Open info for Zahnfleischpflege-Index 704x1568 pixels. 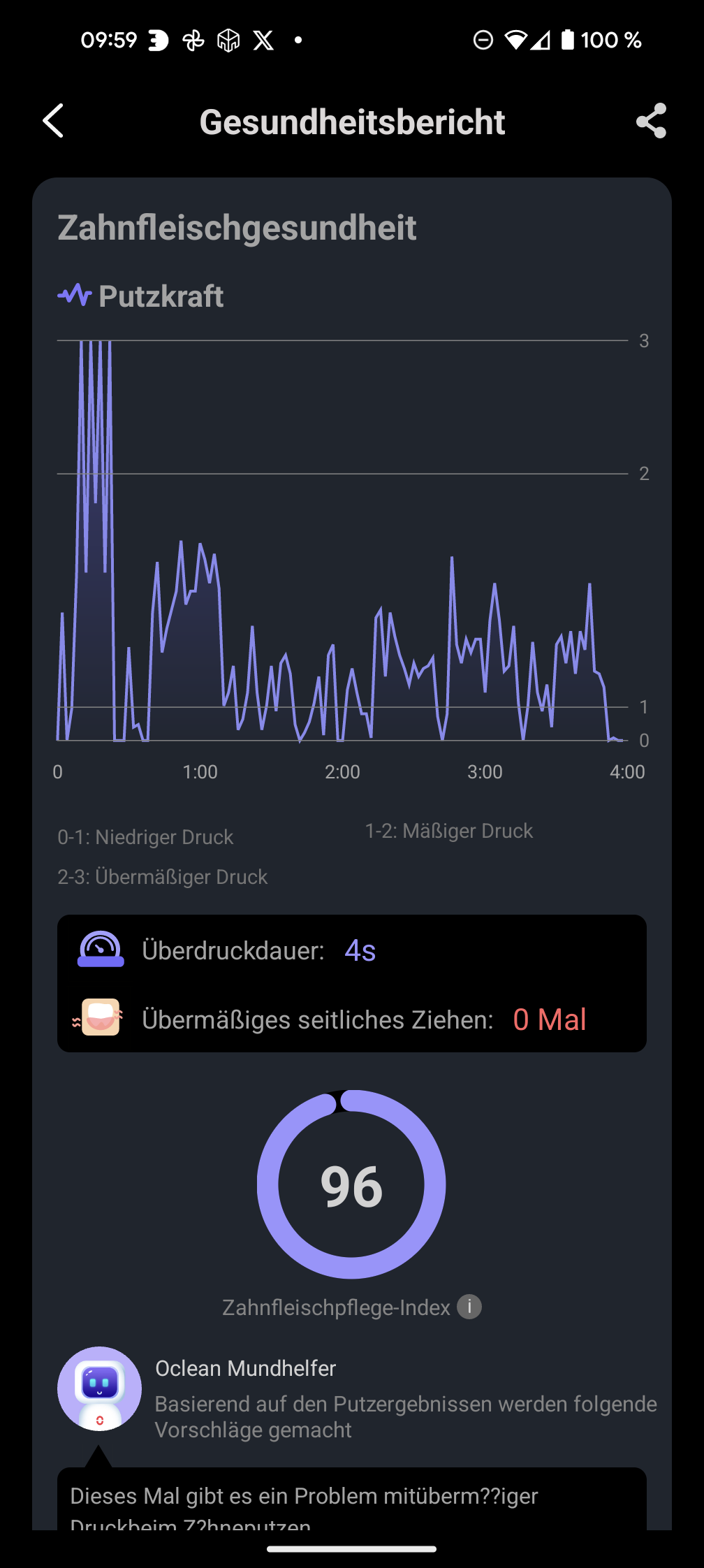click(x=469, y=1307)
